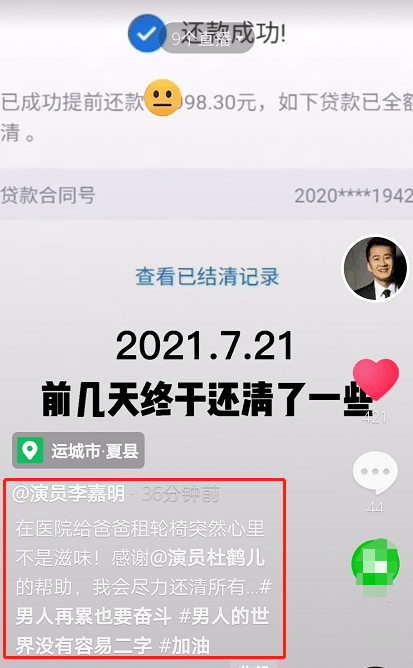413x668 pixels.
Task: Open the hashtag #加油
Action: point(184,646)
